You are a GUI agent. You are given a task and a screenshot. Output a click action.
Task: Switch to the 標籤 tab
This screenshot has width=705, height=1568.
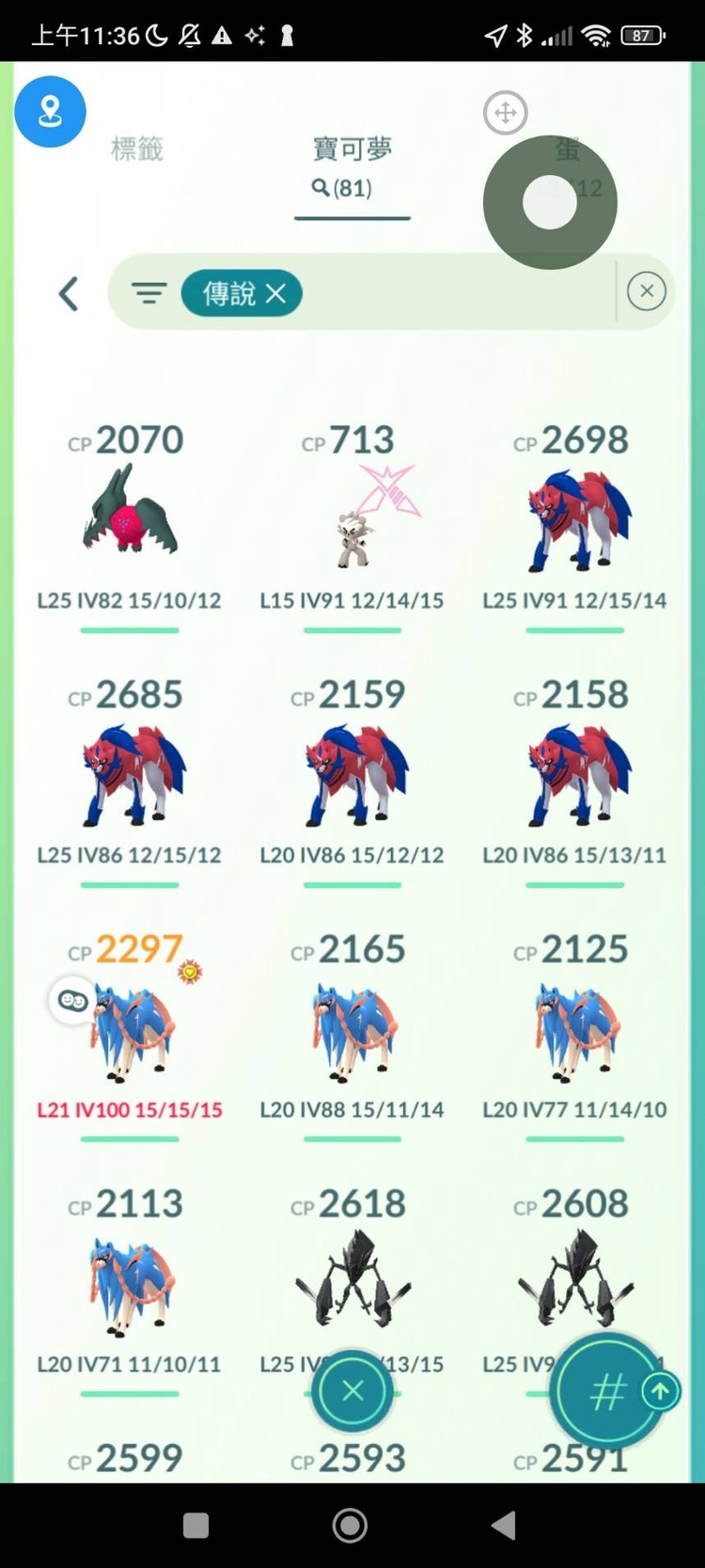point(137,149)
